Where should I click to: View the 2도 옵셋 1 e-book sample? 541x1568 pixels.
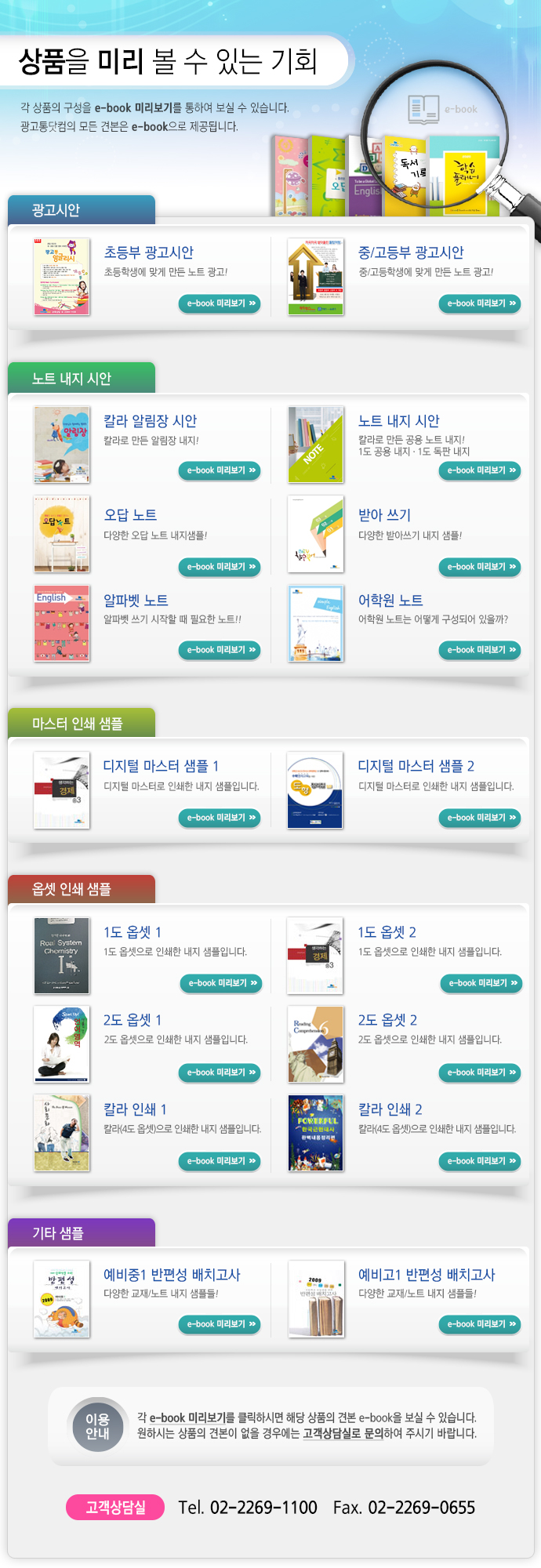point(220,1073)
